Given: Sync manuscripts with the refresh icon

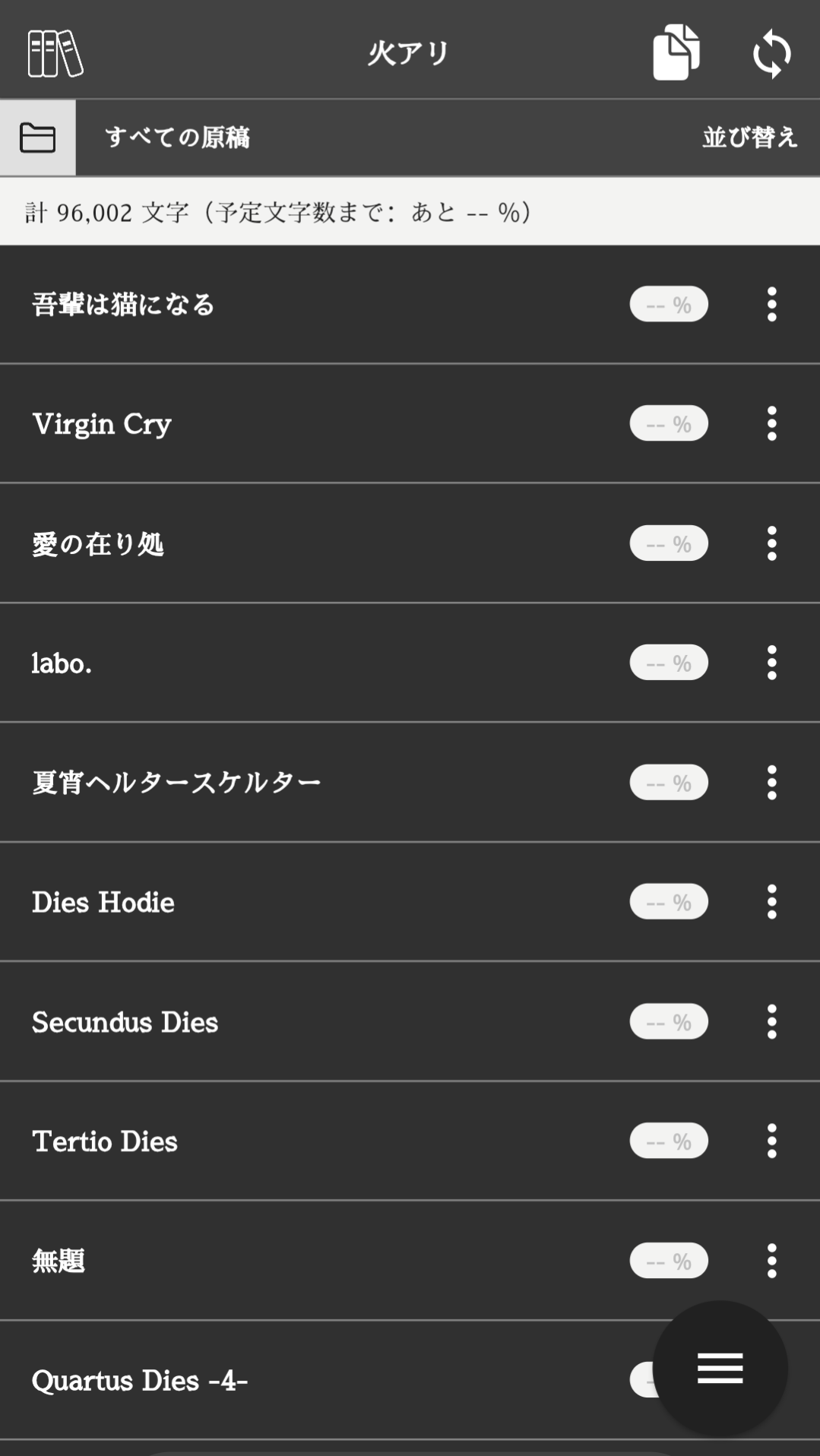Looking at the screenshot, I should tap(771, 54).
